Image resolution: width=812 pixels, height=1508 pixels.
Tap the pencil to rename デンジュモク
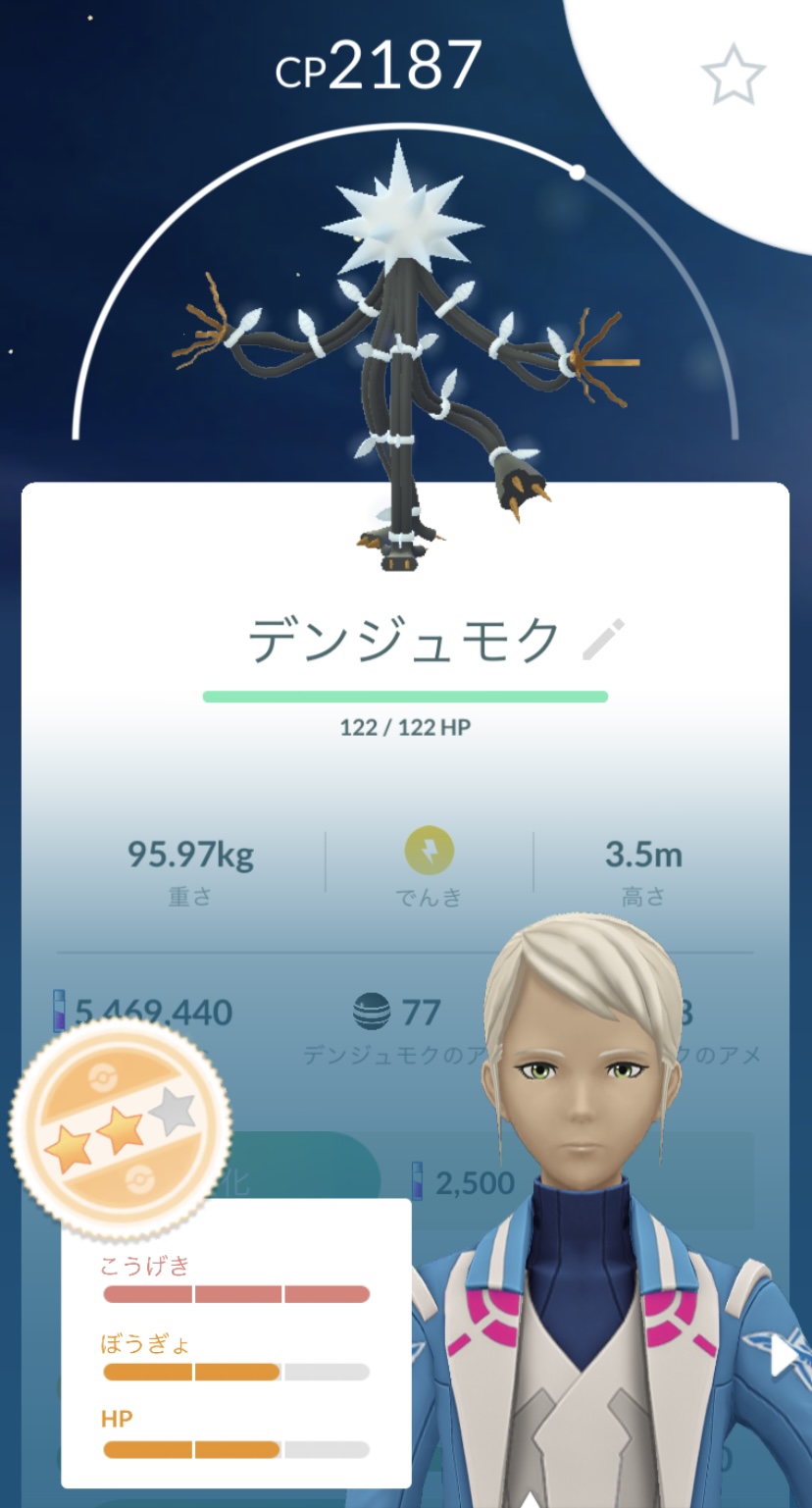point(603,640)
